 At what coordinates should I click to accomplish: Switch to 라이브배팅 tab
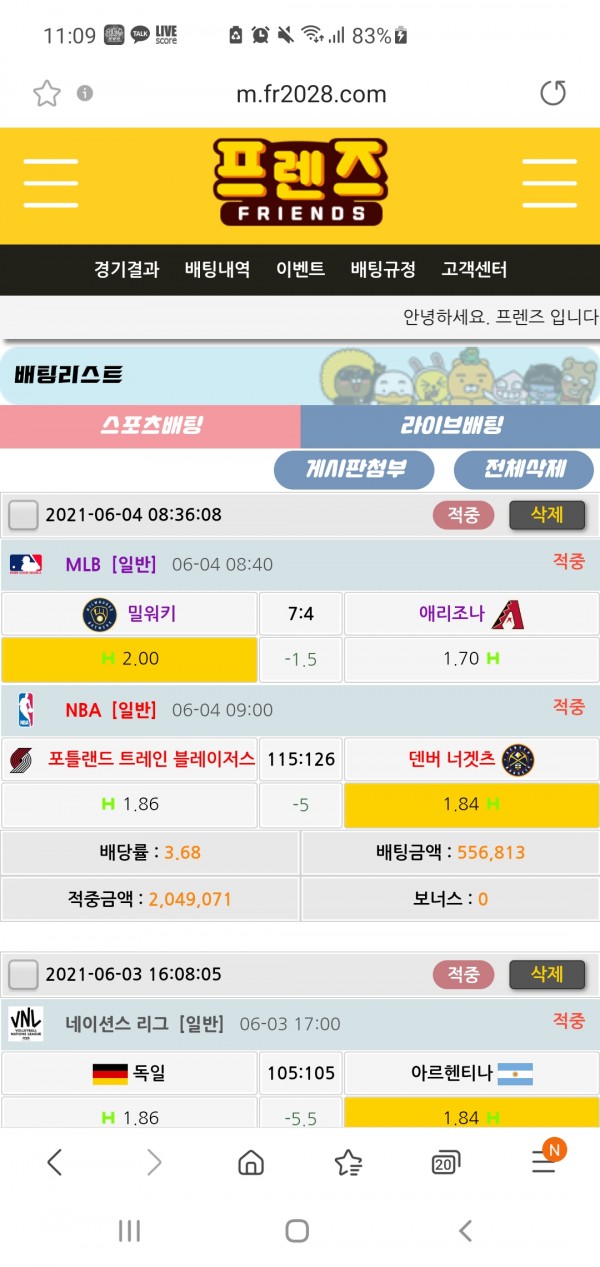(450, 426)
